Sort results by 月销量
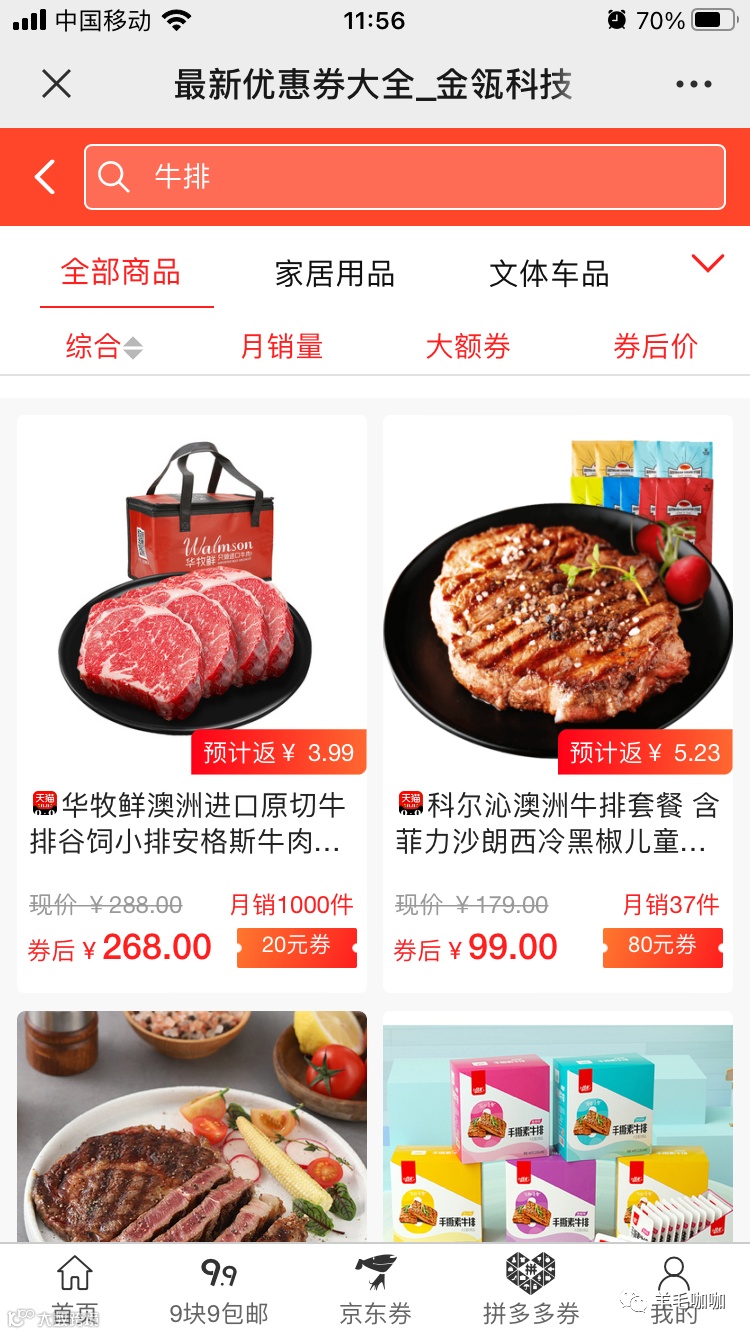This screenshot has width=750, height=1334. click(282, 347)
